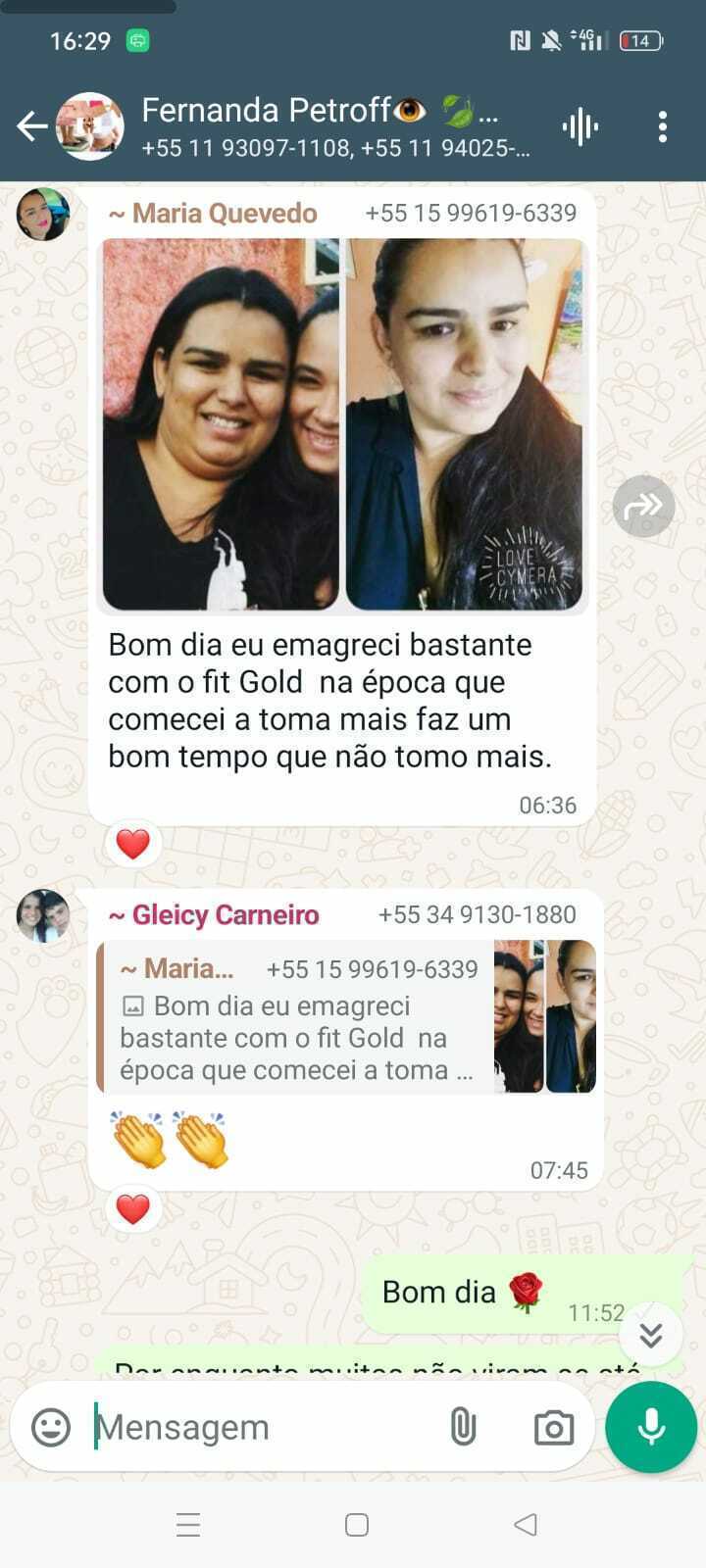The width and height of the screenshot is (706, 1568).
Task: Start a group voice chat
Action: (x=580, y=126)
